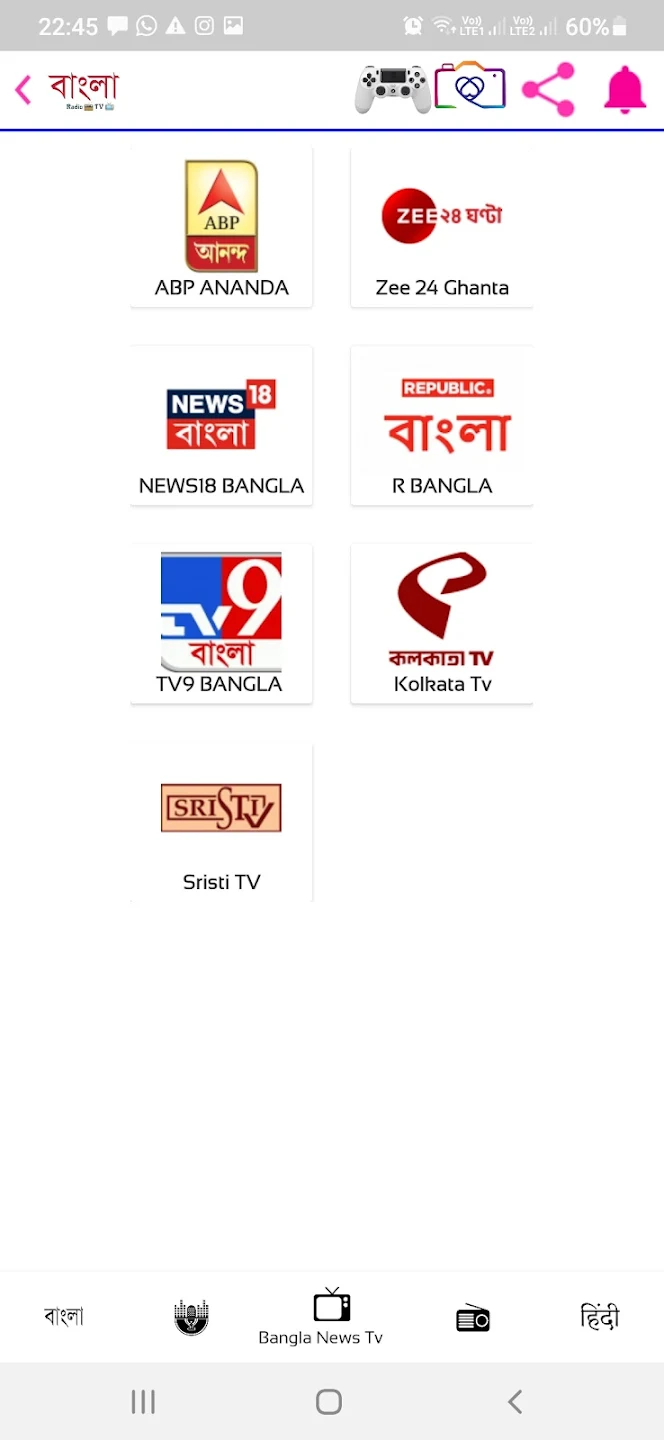Screen dimensions: 664x1440
Task: Open ABP ANANDA channel
Action: coord(221,227)
